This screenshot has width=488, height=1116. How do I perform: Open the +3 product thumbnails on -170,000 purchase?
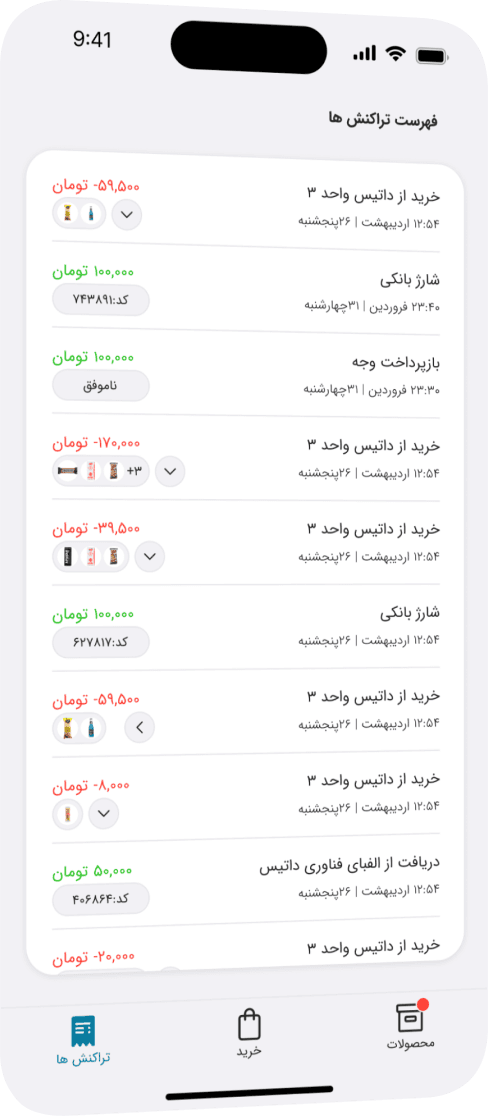click(101, 471)
